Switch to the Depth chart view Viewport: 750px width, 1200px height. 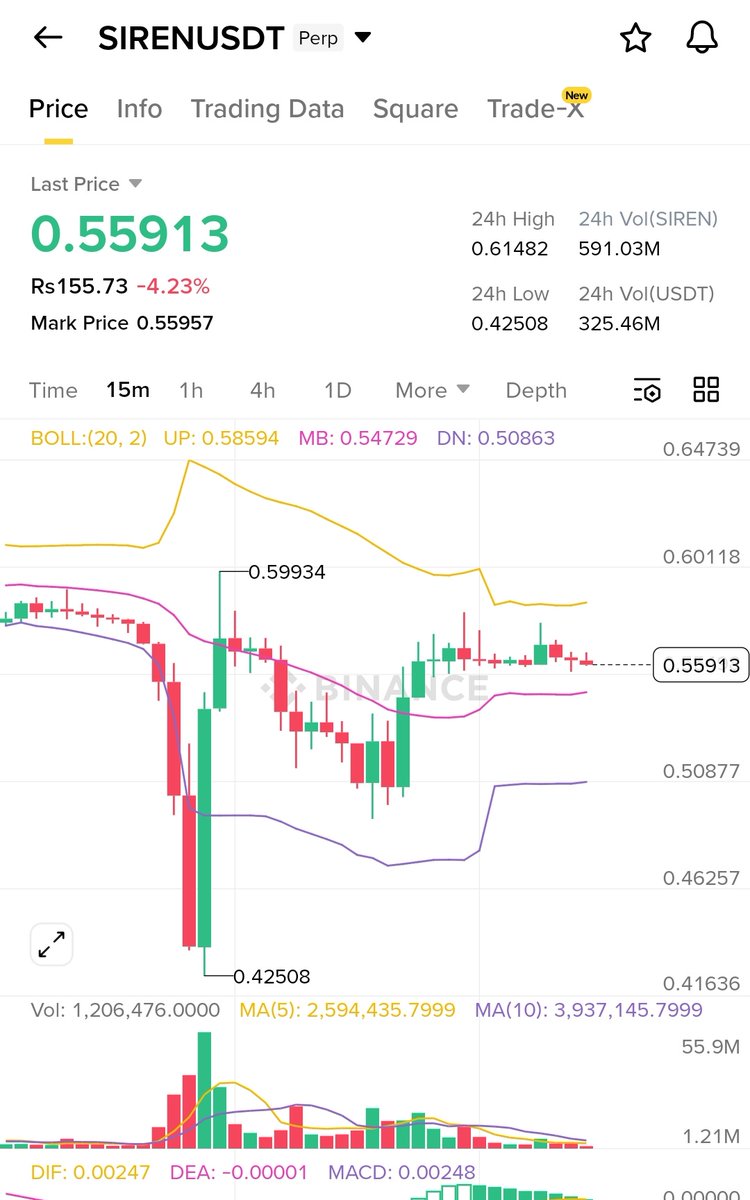click(x=536, y=390)
